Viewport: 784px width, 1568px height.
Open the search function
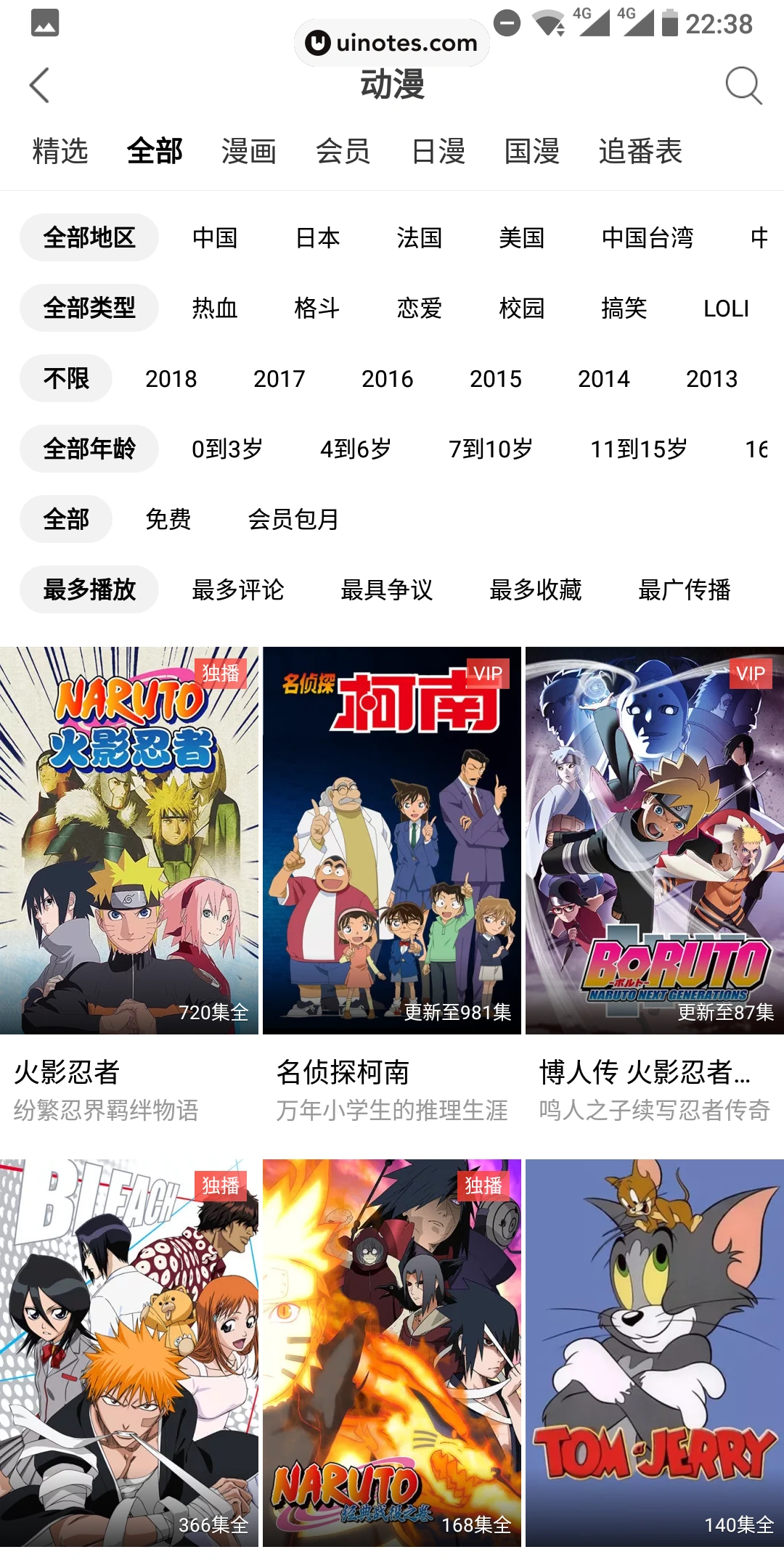(741, 85)
